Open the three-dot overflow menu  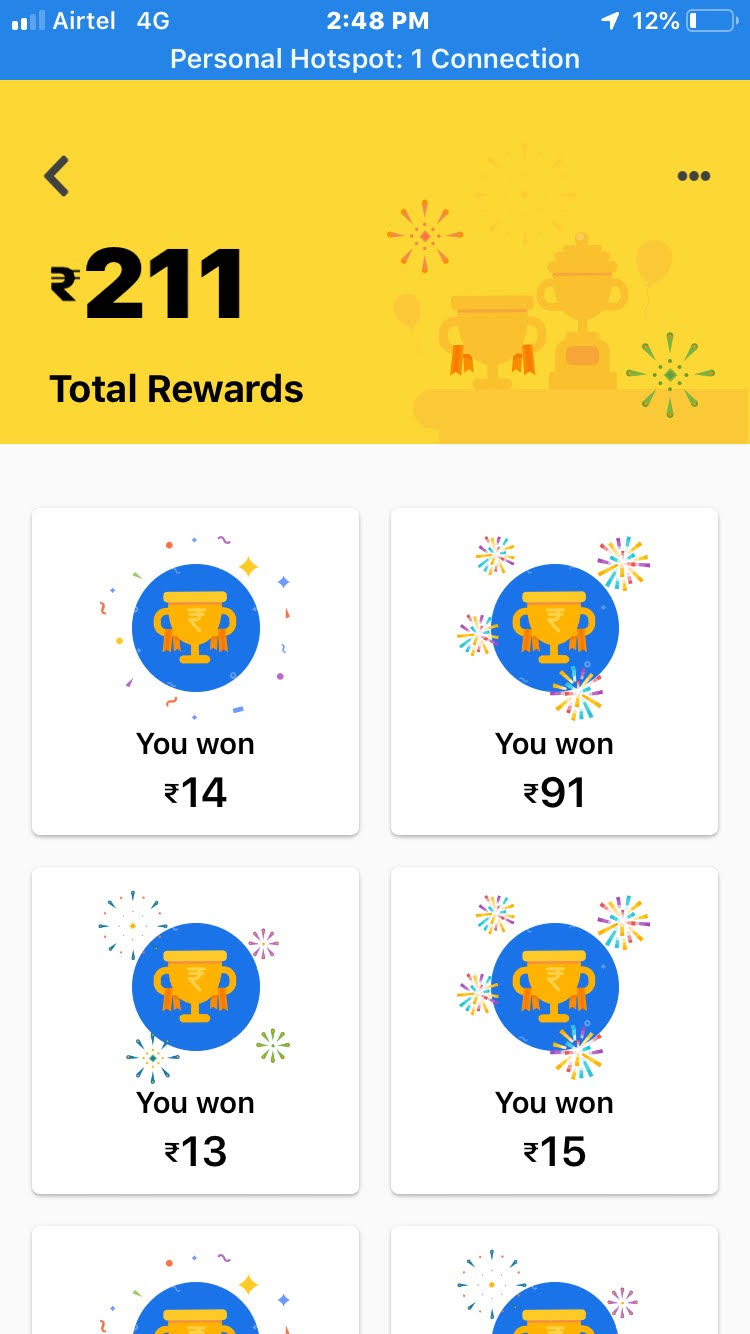(693, 176)
